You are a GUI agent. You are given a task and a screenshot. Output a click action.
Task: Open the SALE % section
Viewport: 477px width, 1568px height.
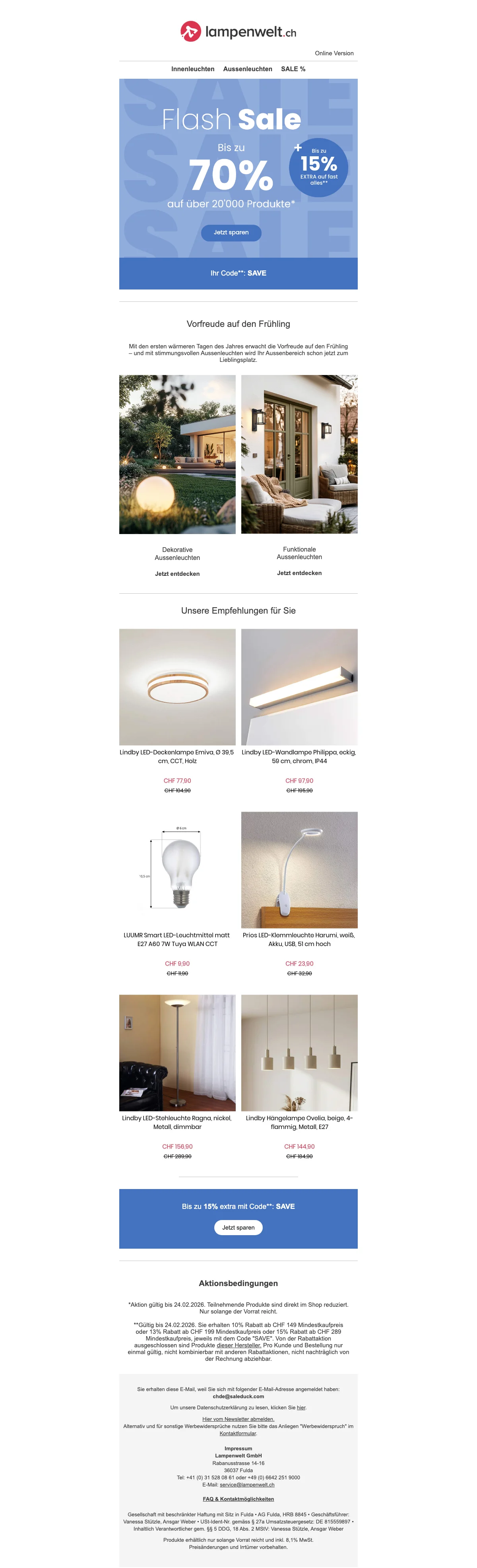(293, 69)
